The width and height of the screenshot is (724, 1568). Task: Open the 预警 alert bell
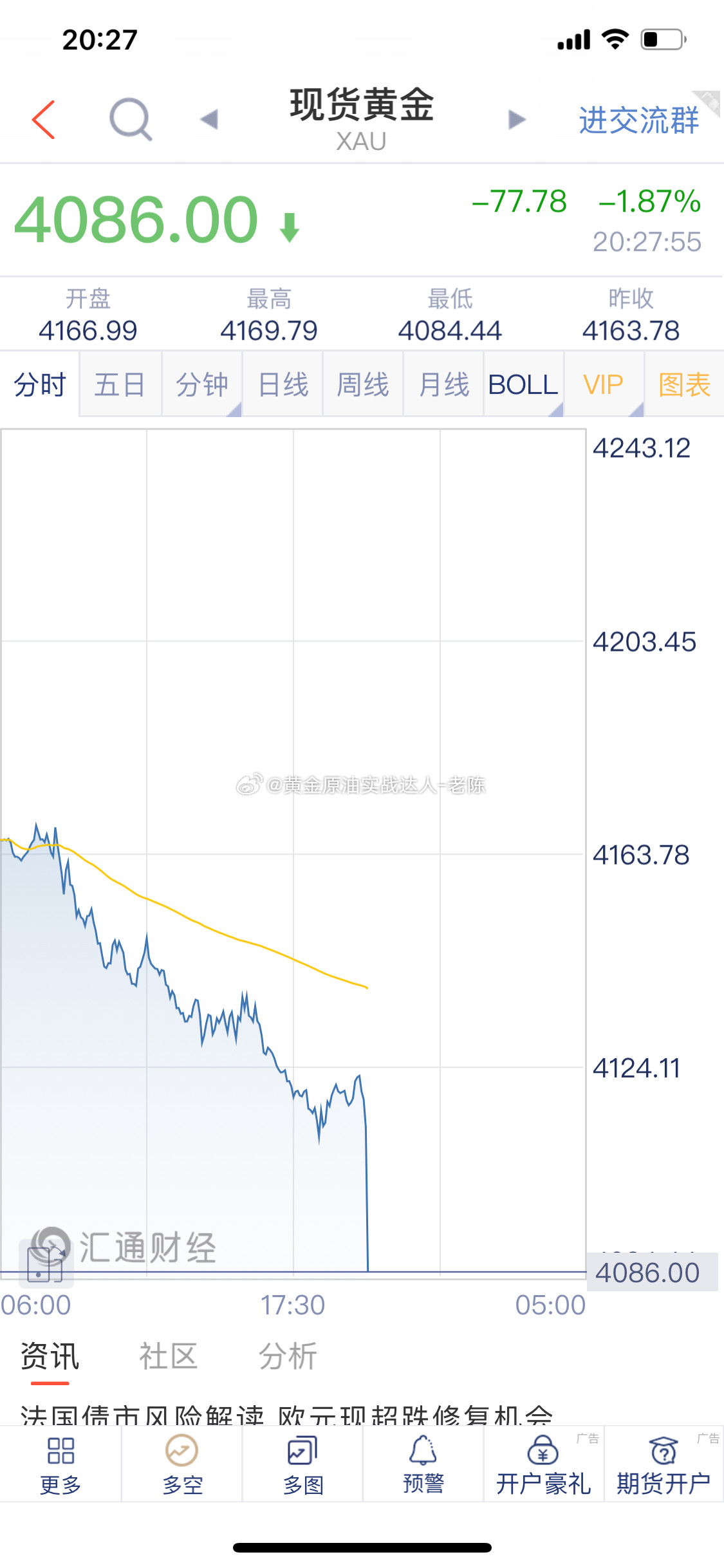point(423,1464)
